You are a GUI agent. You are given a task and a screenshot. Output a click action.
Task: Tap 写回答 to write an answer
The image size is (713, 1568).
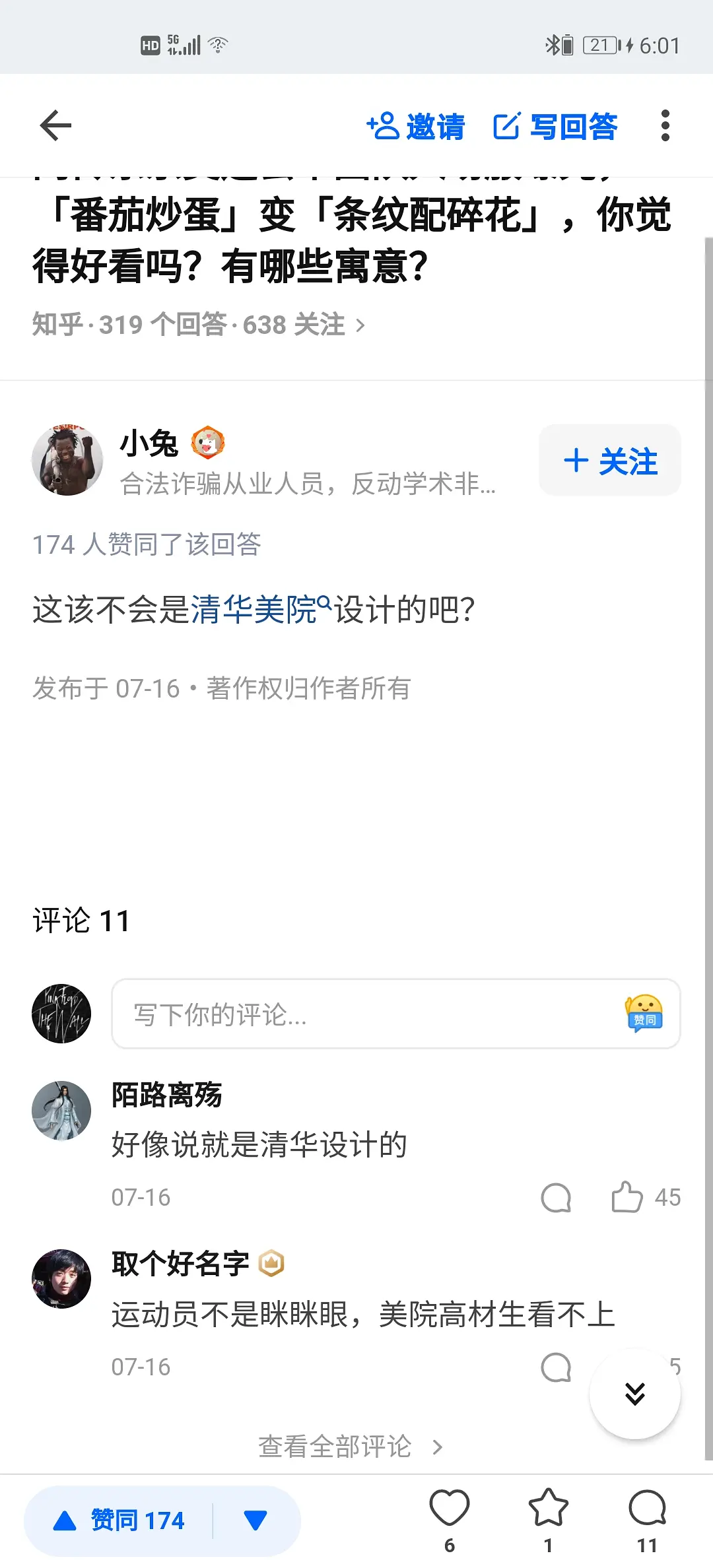coord(555,126)
